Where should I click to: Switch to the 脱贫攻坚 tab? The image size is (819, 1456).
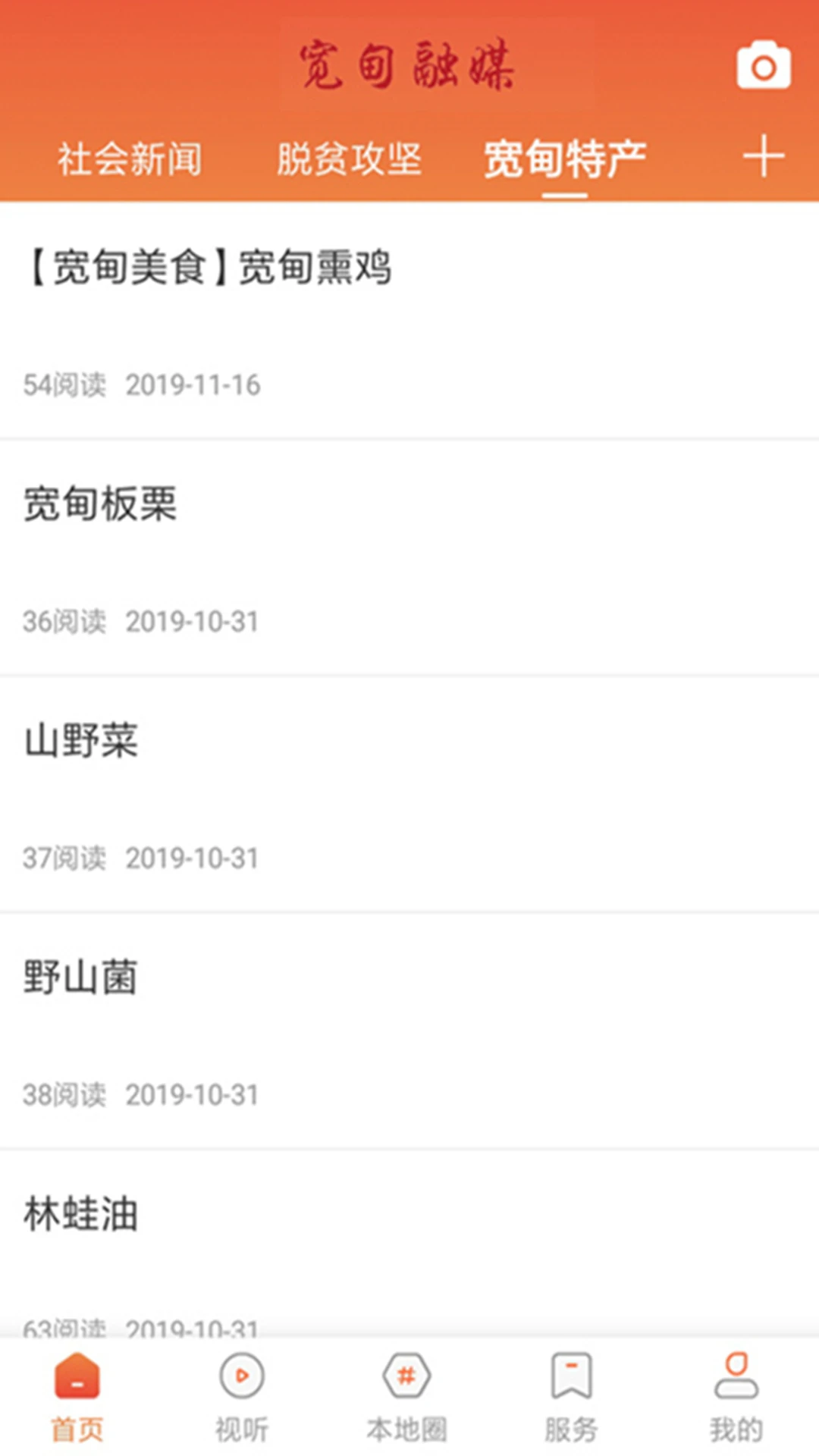349,159
